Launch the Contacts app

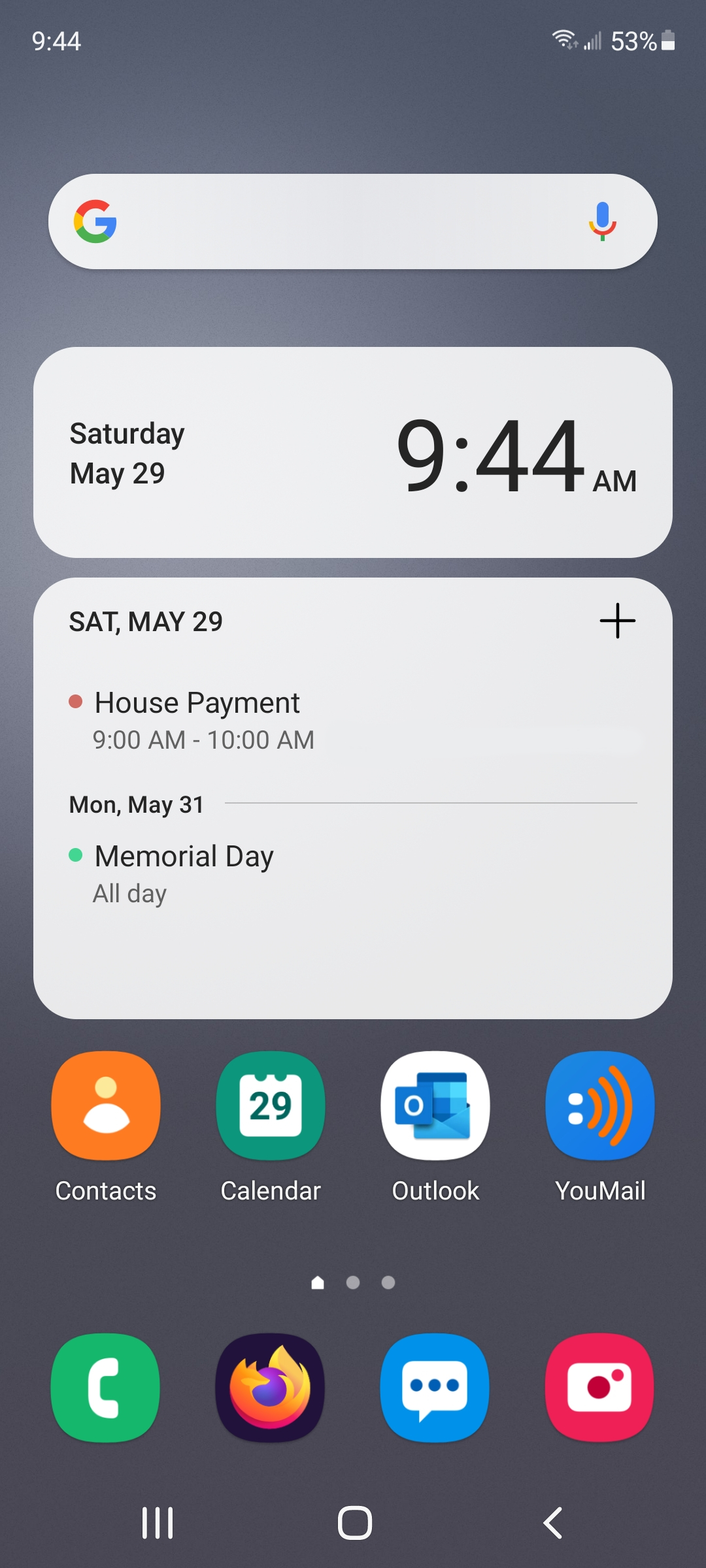coord(106,1127)
